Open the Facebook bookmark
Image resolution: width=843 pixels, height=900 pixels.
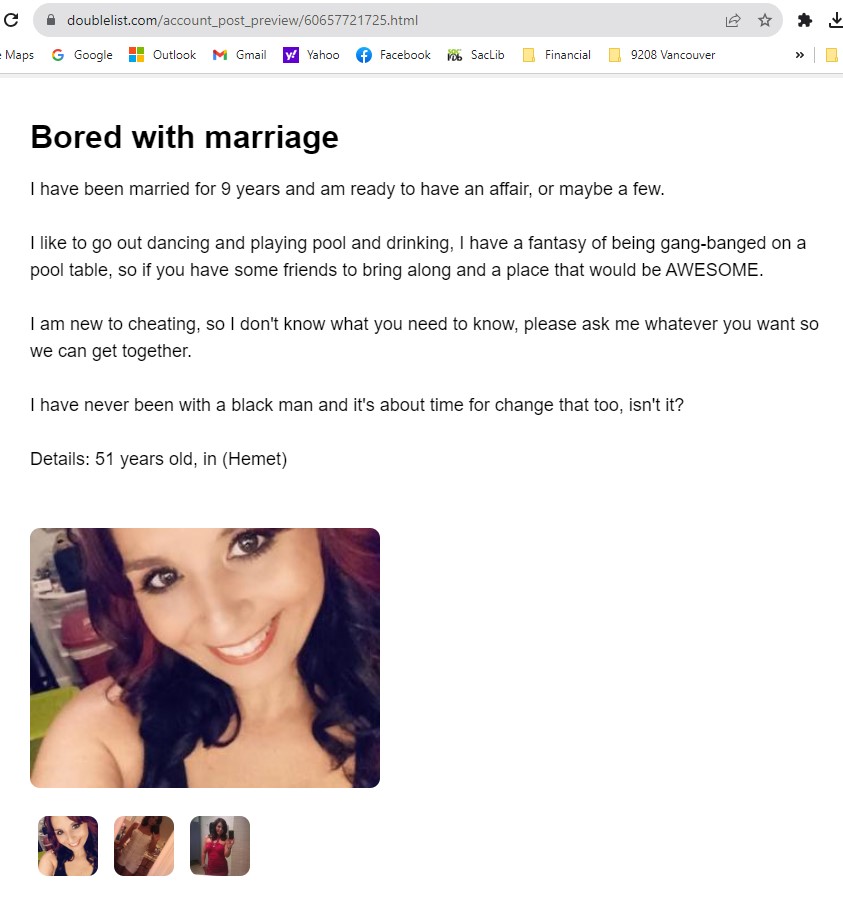(393, 55)
